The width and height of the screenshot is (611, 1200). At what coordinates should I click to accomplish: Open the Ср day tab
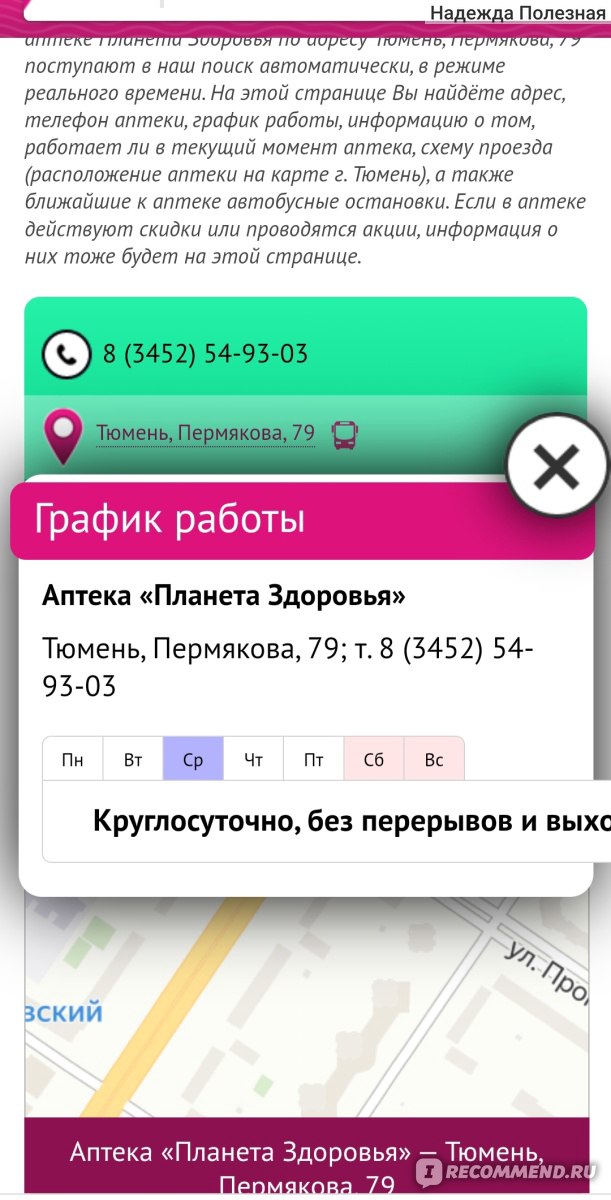coord(193,760)
